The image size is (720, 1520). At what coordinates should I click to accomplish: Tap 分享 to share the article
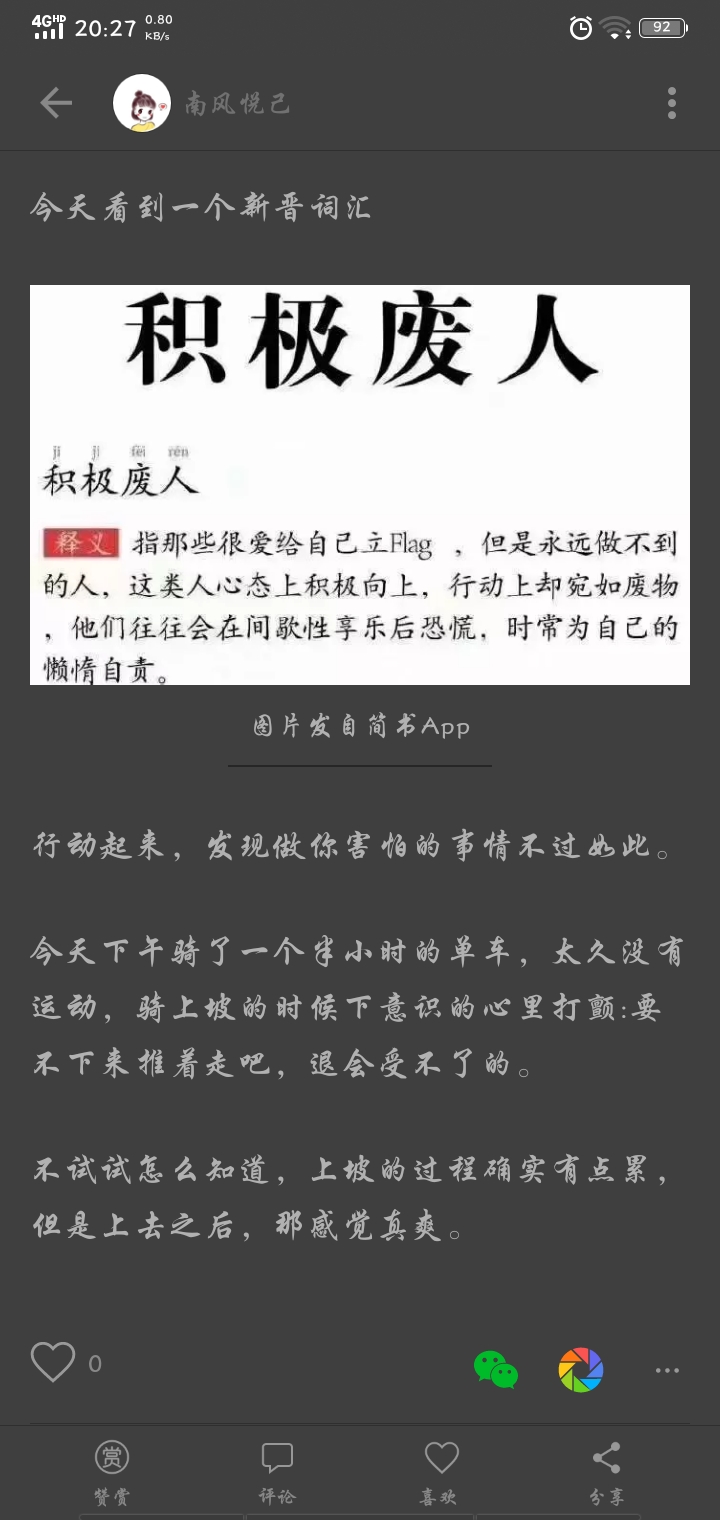pos(606,1473)
